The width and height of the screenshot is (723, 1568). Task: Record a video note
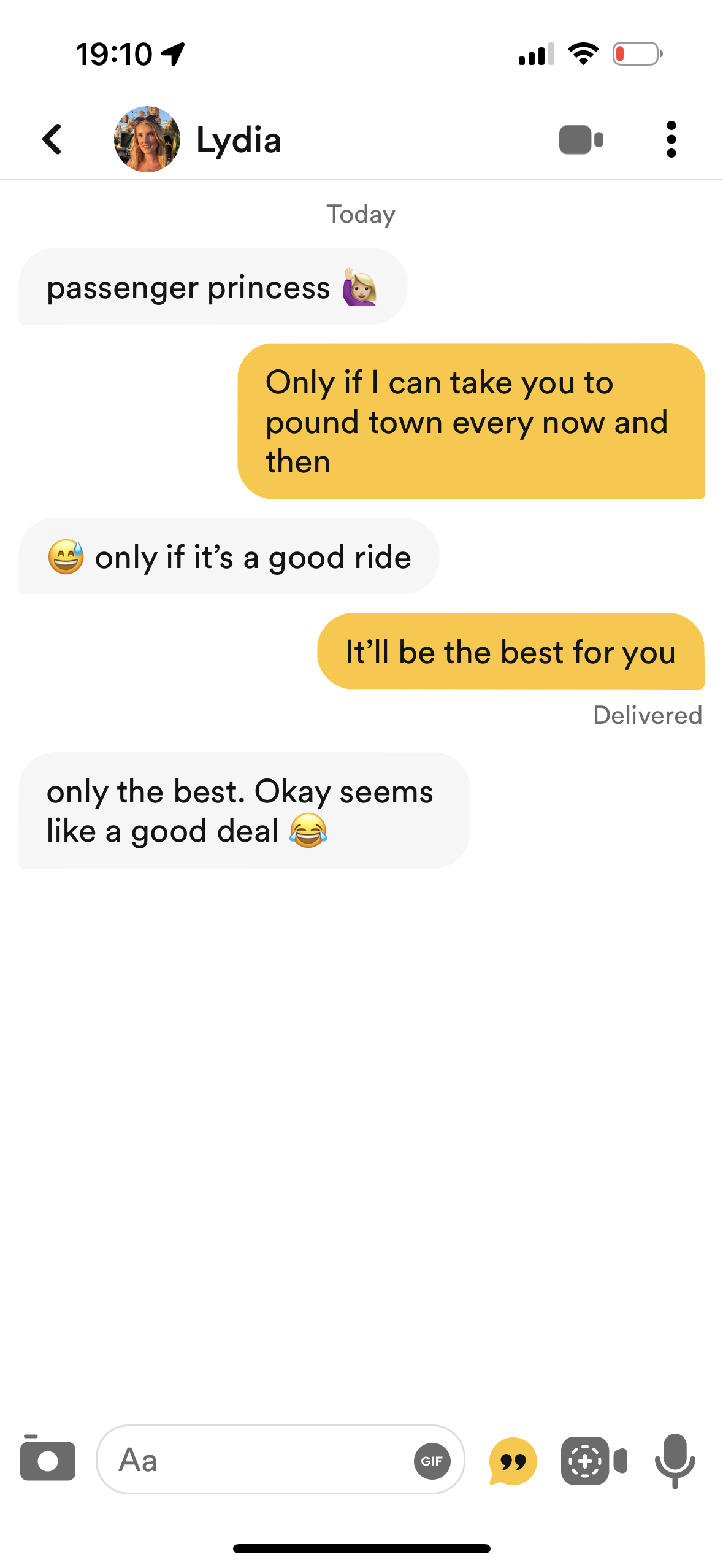pyautogui.click(x=594, y=1461)
